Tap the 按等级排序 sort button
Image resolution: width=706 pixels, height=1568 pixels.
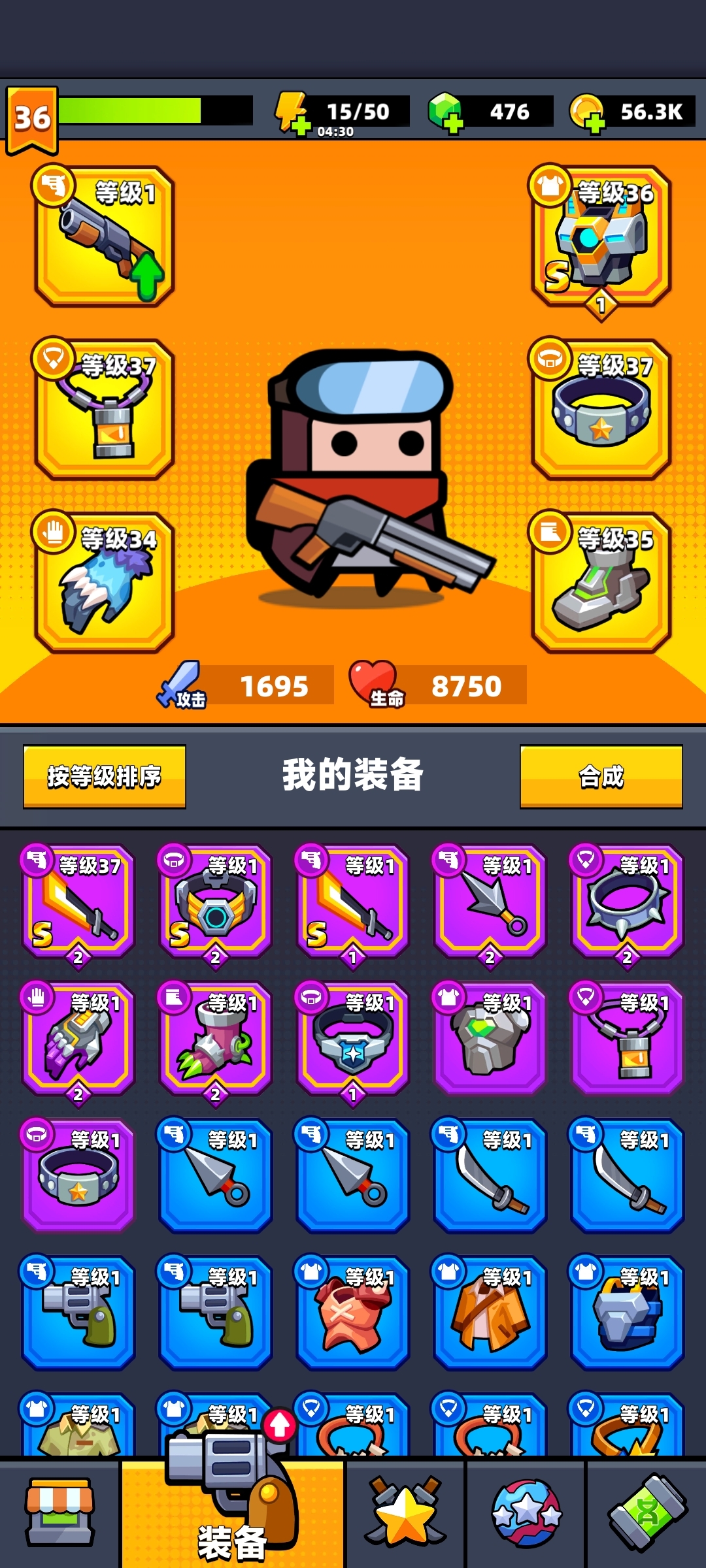coord(105,776)
